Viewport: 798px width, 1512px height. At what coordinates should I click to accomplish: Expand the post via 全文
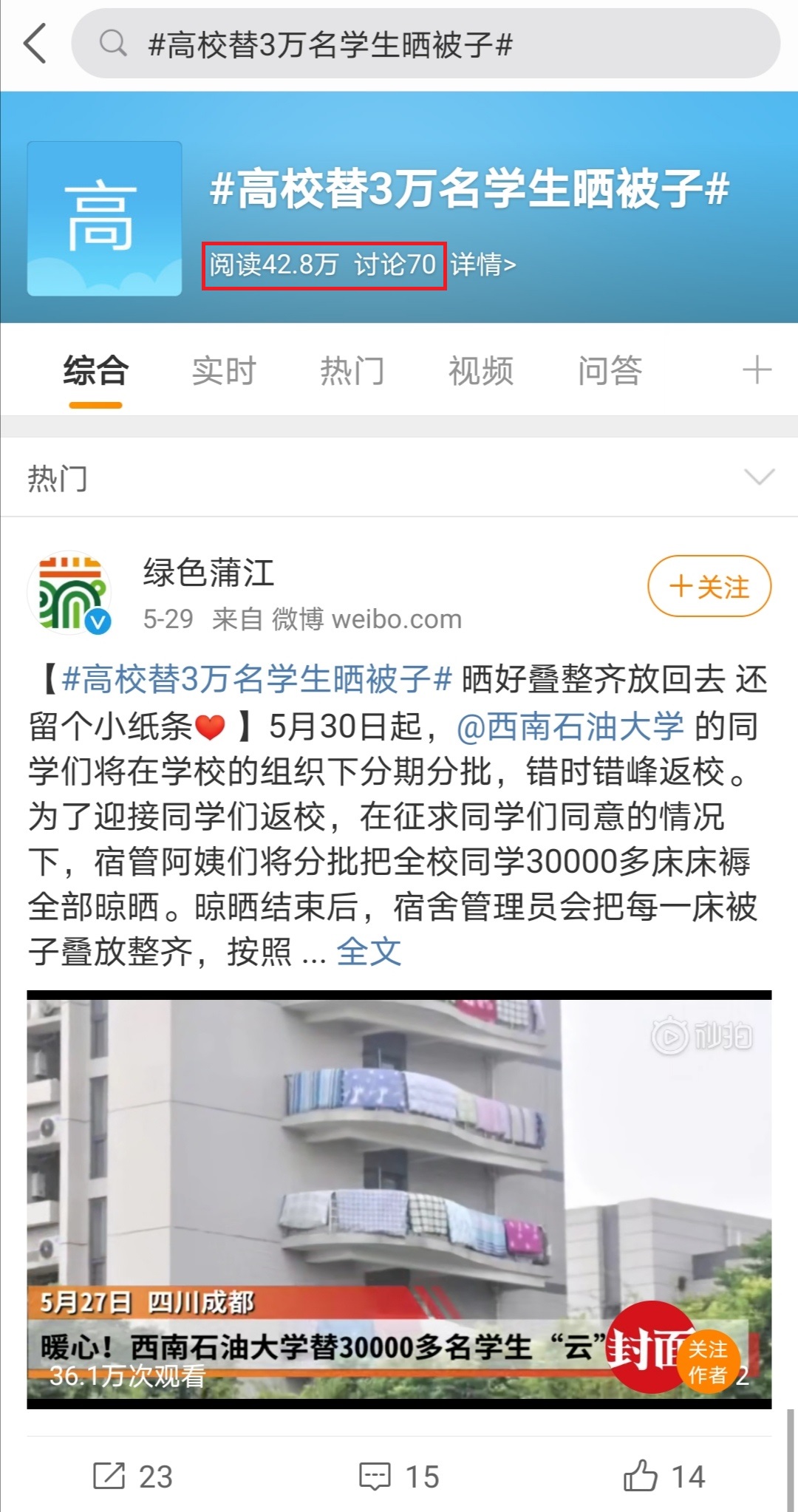(369, 952)
